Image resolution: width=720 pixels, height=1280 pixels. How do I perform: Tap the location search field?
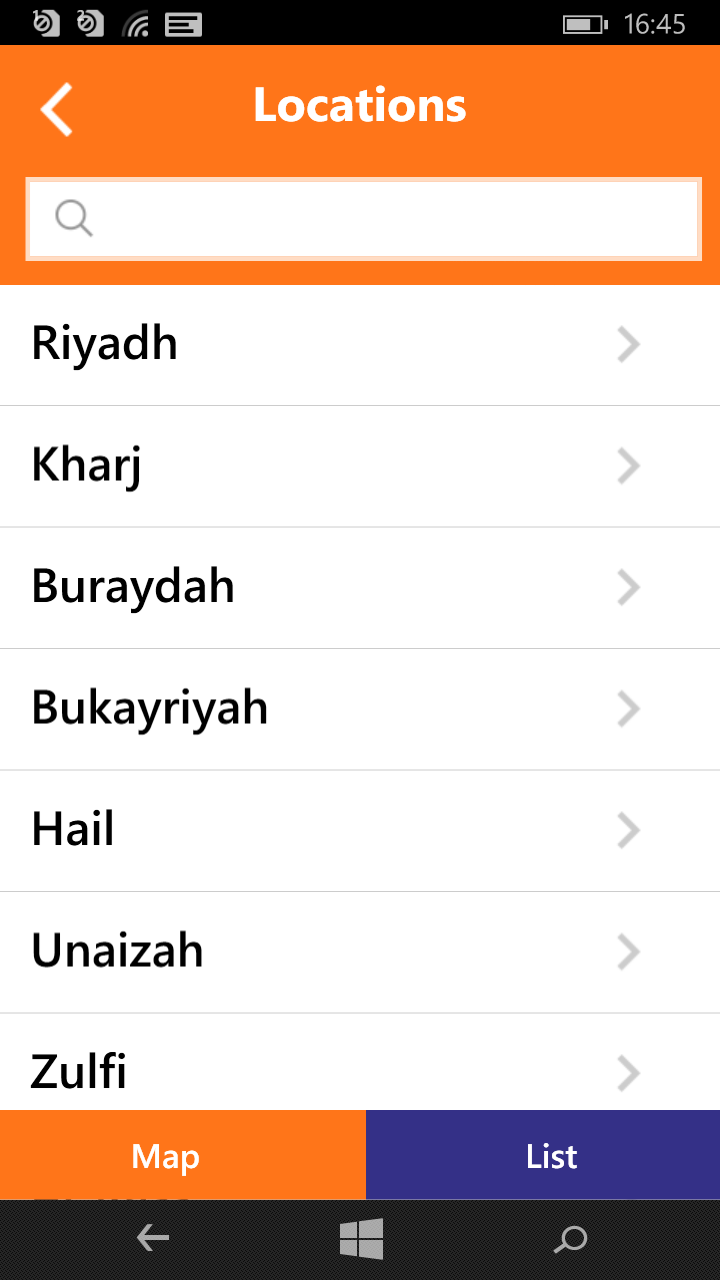[363, 218]
